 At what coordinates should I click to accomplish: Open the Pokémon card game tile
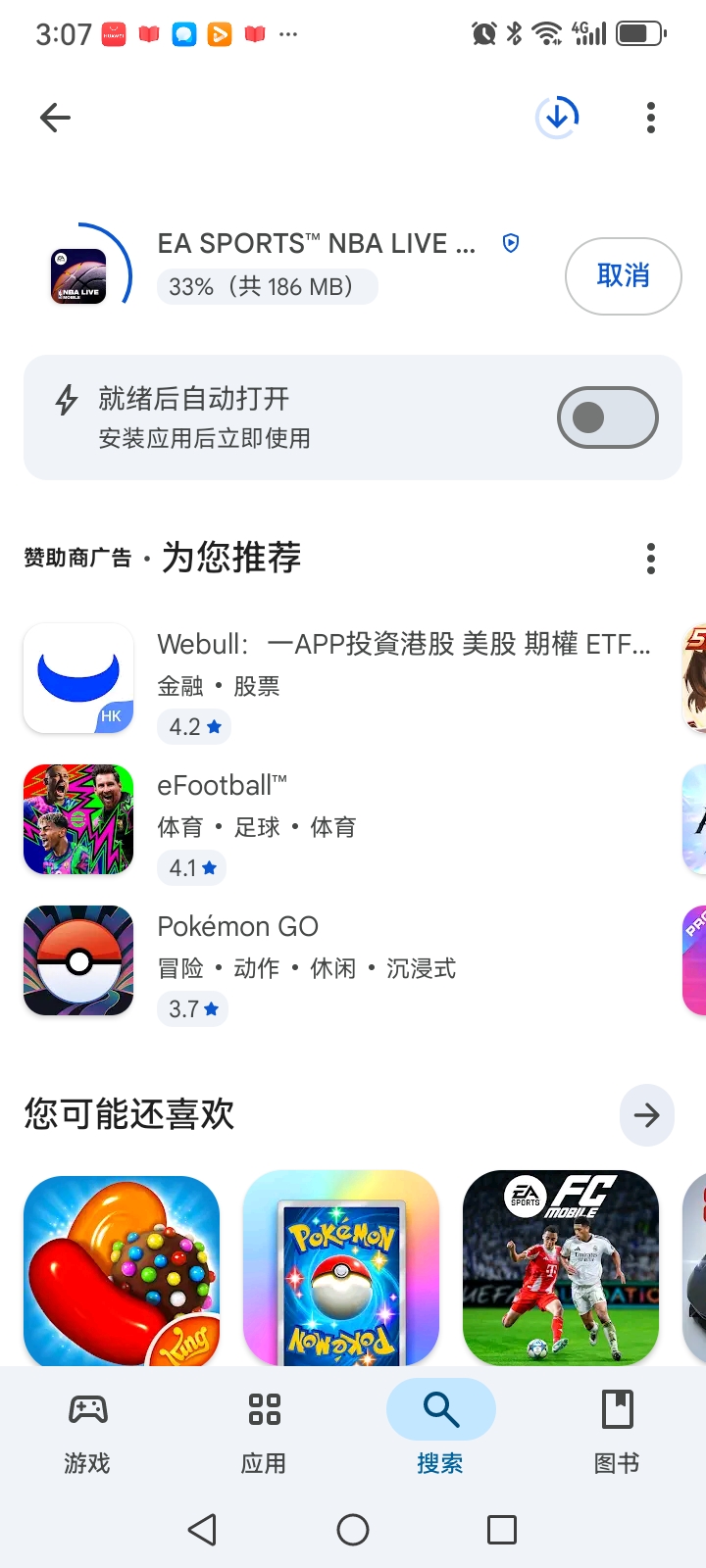[341, 1268]
